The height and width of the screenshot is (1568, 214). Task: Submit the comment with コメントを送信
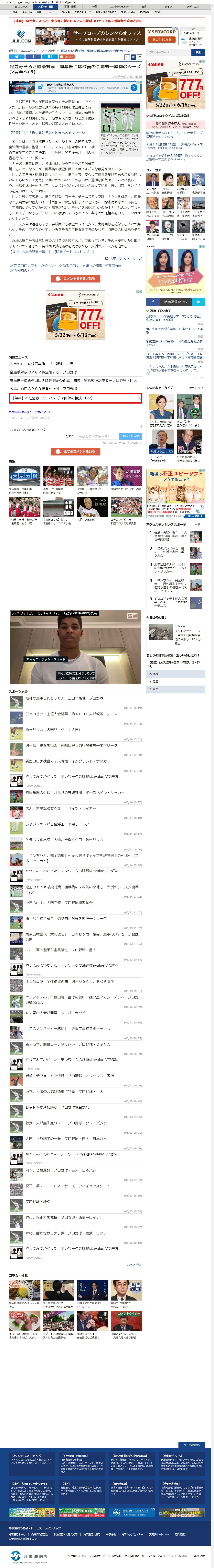point(130,436)
